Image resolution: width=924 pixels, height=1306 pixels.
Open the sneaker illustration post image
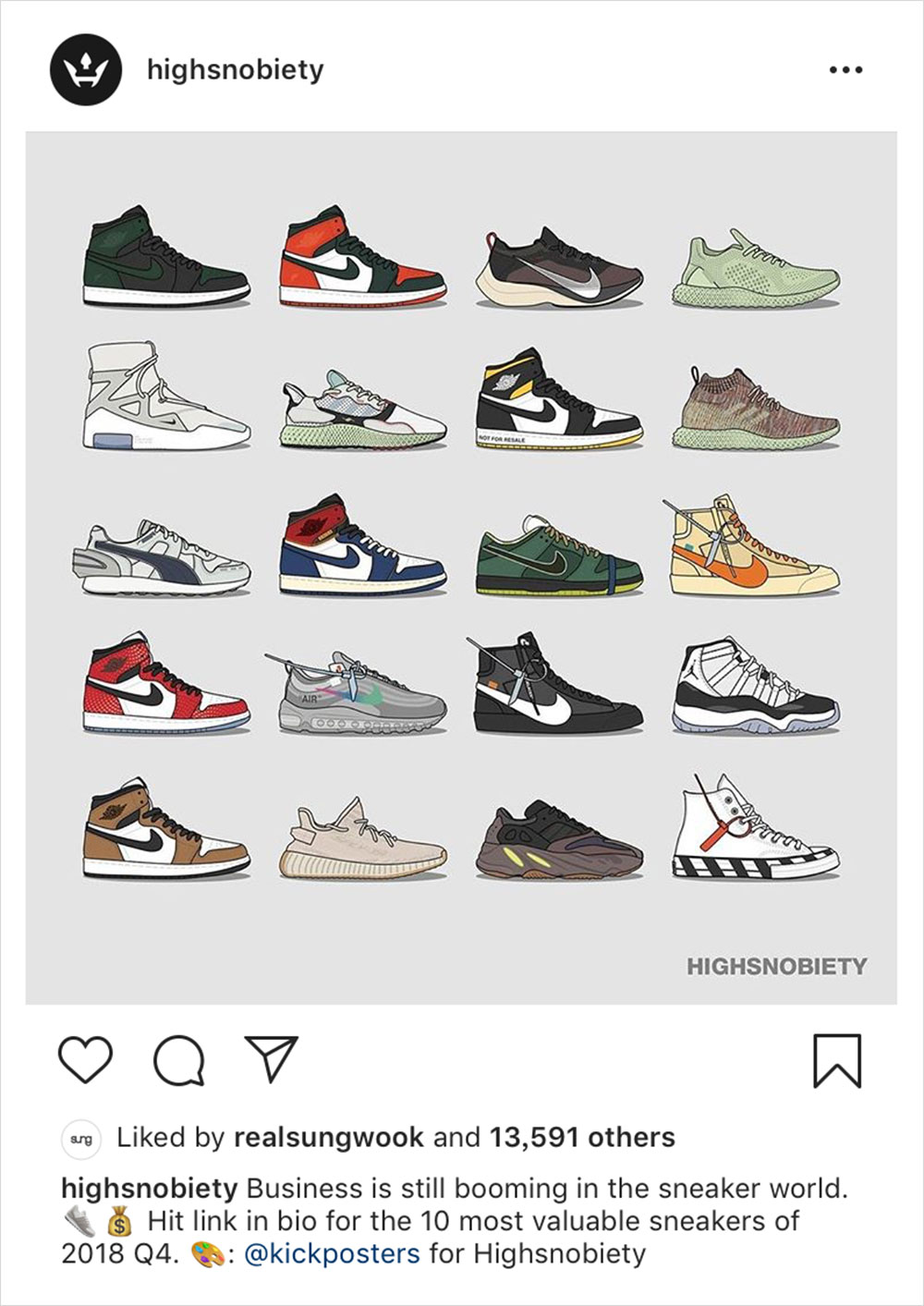pos(460,568)
